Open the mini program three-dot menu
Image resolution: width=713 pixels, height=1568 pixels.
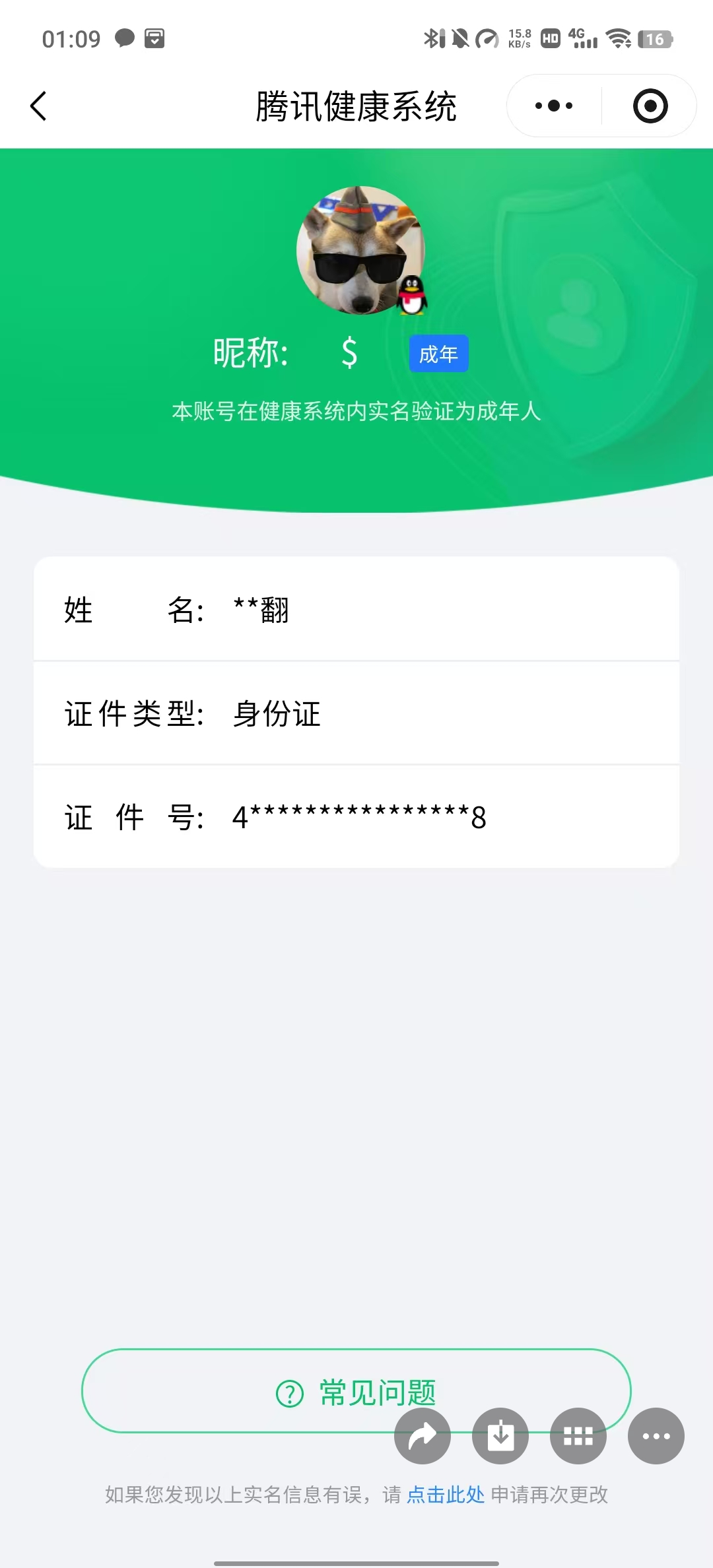pyautogui.click(x=554, y=106)
